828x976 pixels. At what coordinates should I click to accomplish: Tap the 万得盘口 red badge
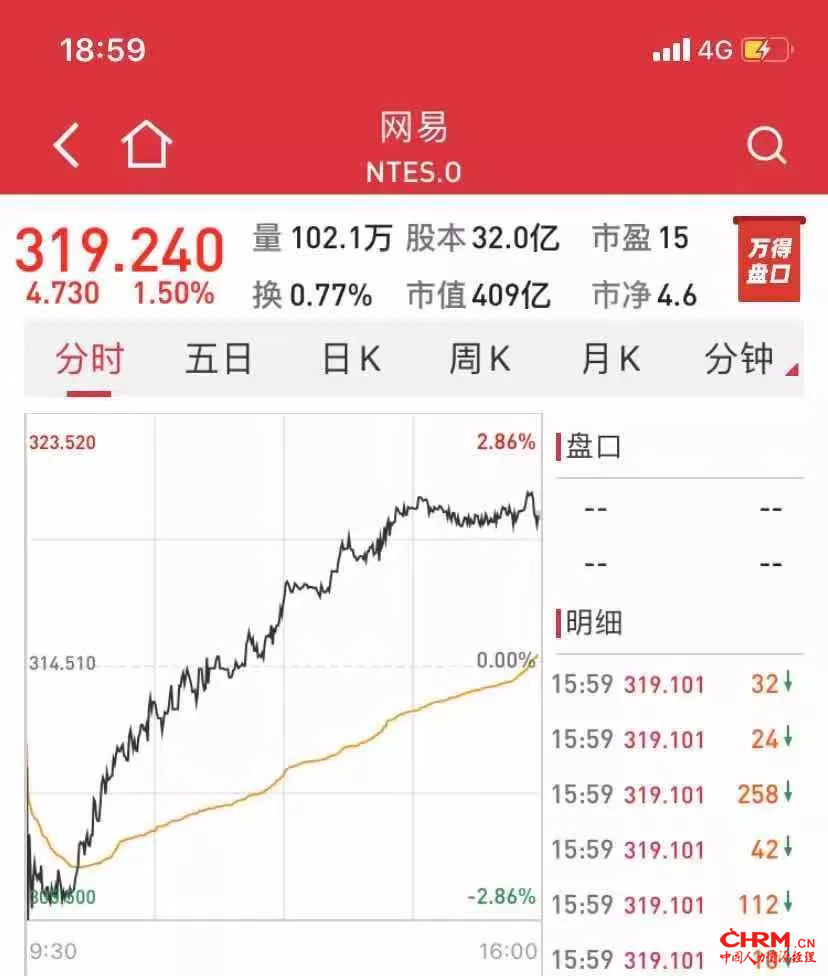768,262
